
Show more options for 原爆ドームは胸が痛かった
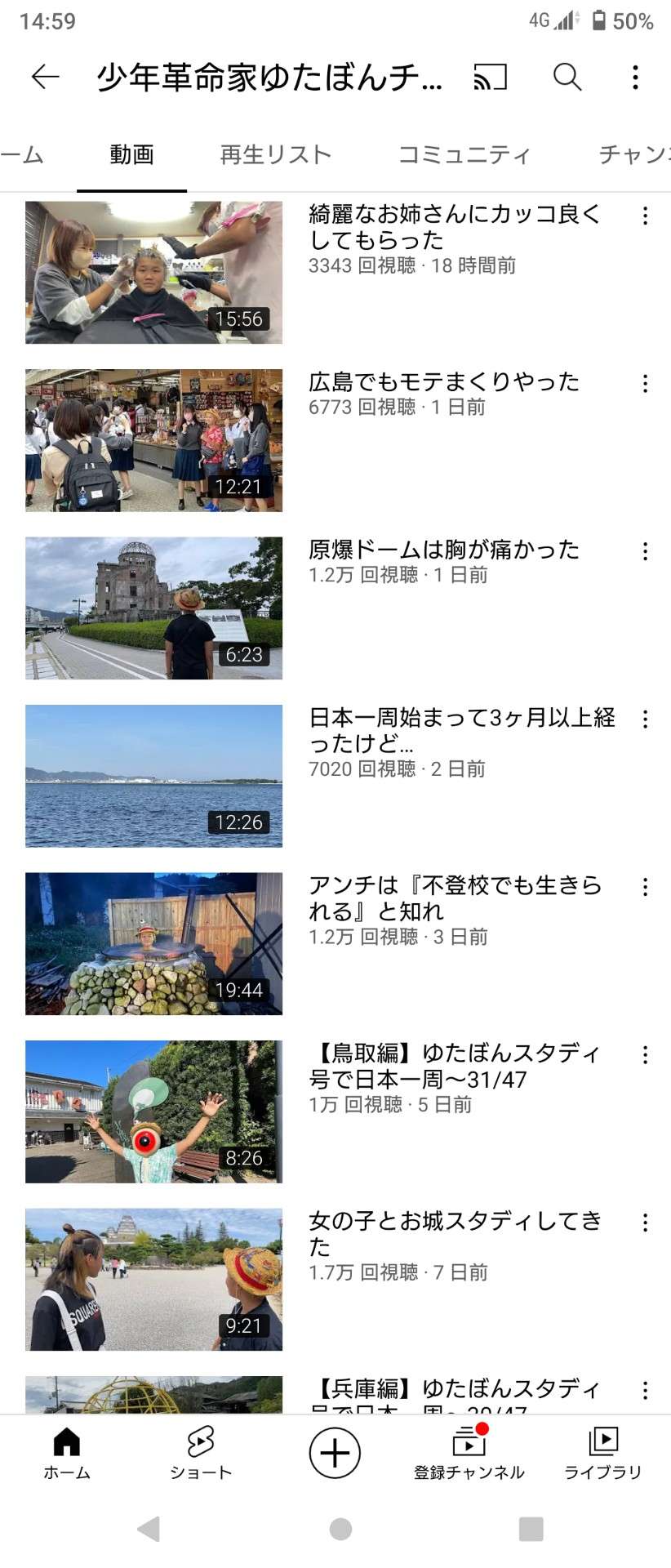coord(645,551)
